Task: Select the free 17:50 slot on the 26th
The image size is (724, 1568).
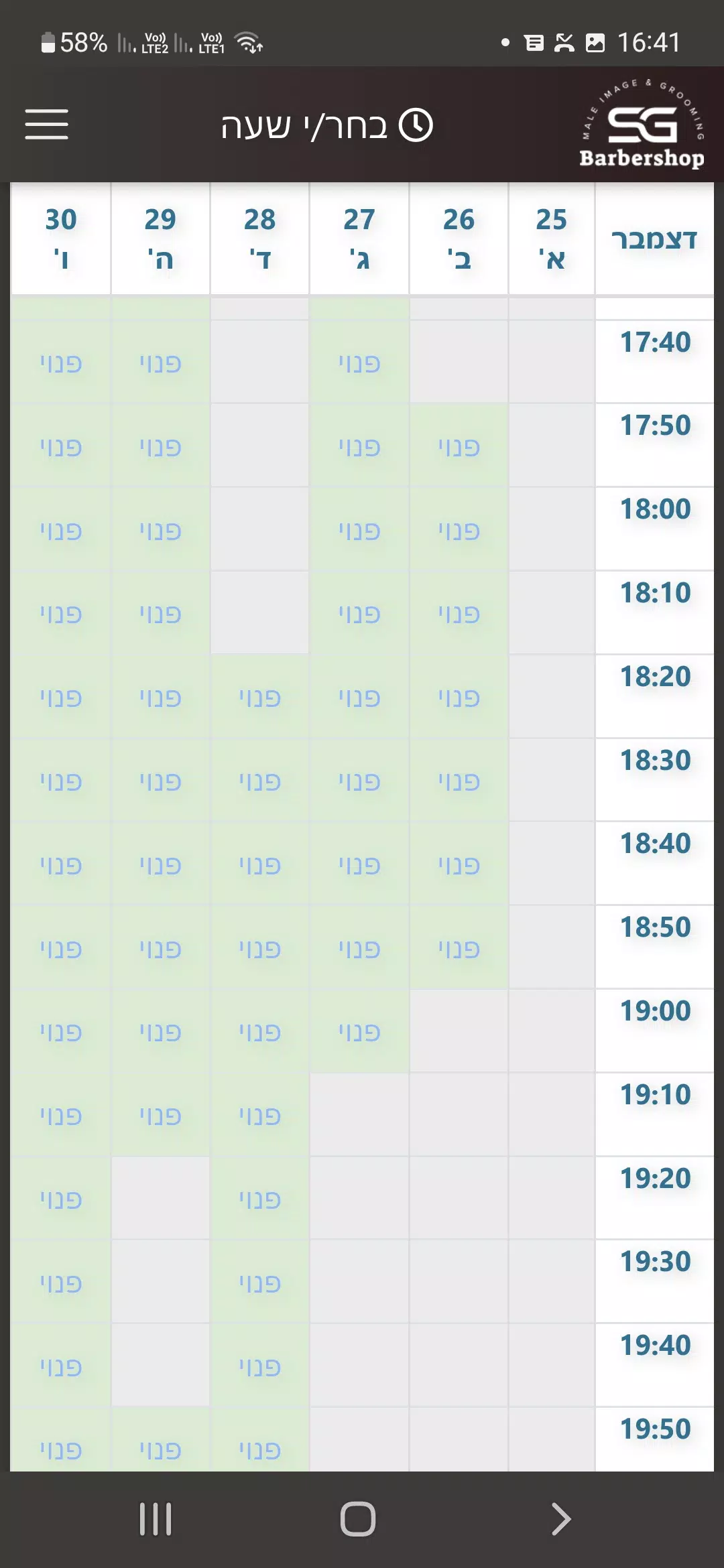Action: pos(459,447)
